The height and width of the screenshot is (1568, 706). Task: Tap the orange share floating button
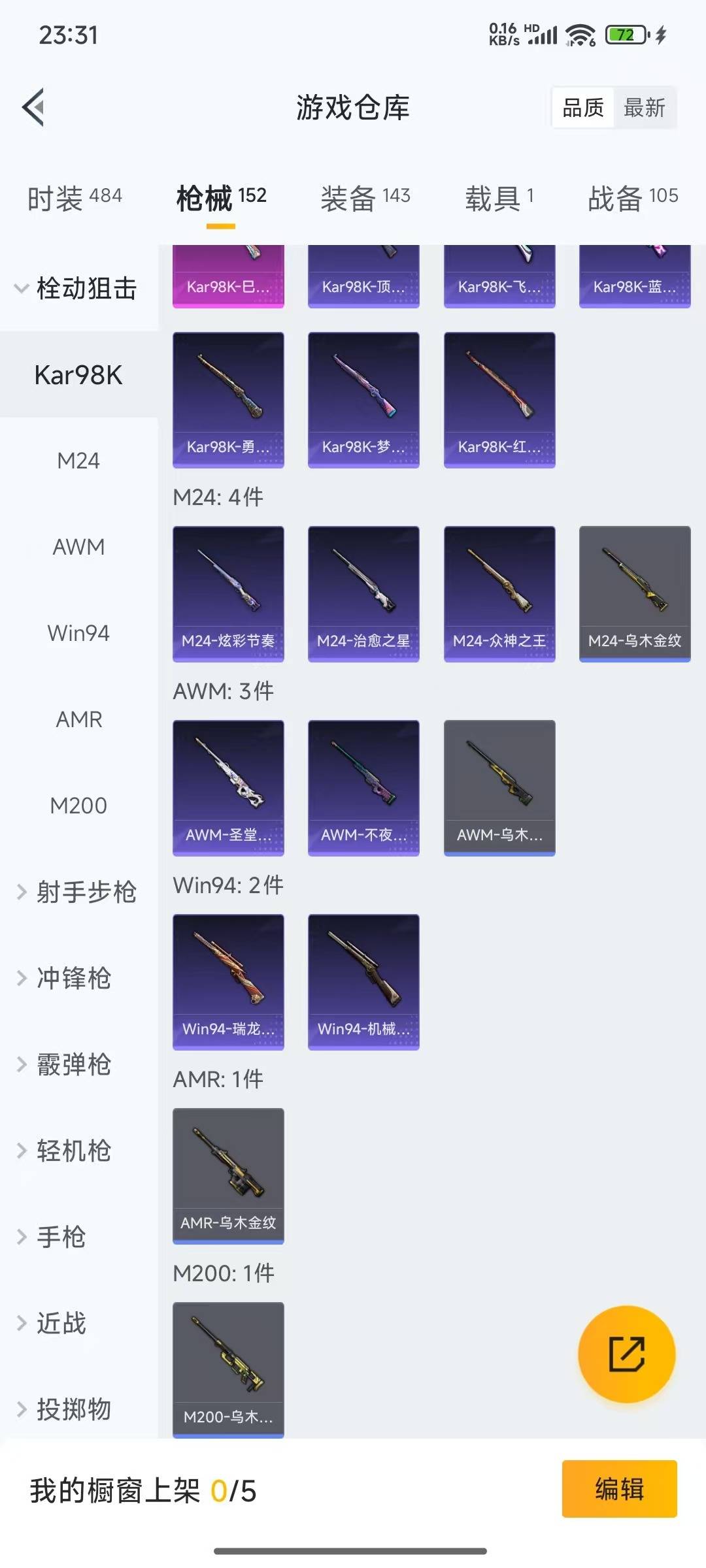(x=626, y=1354)
